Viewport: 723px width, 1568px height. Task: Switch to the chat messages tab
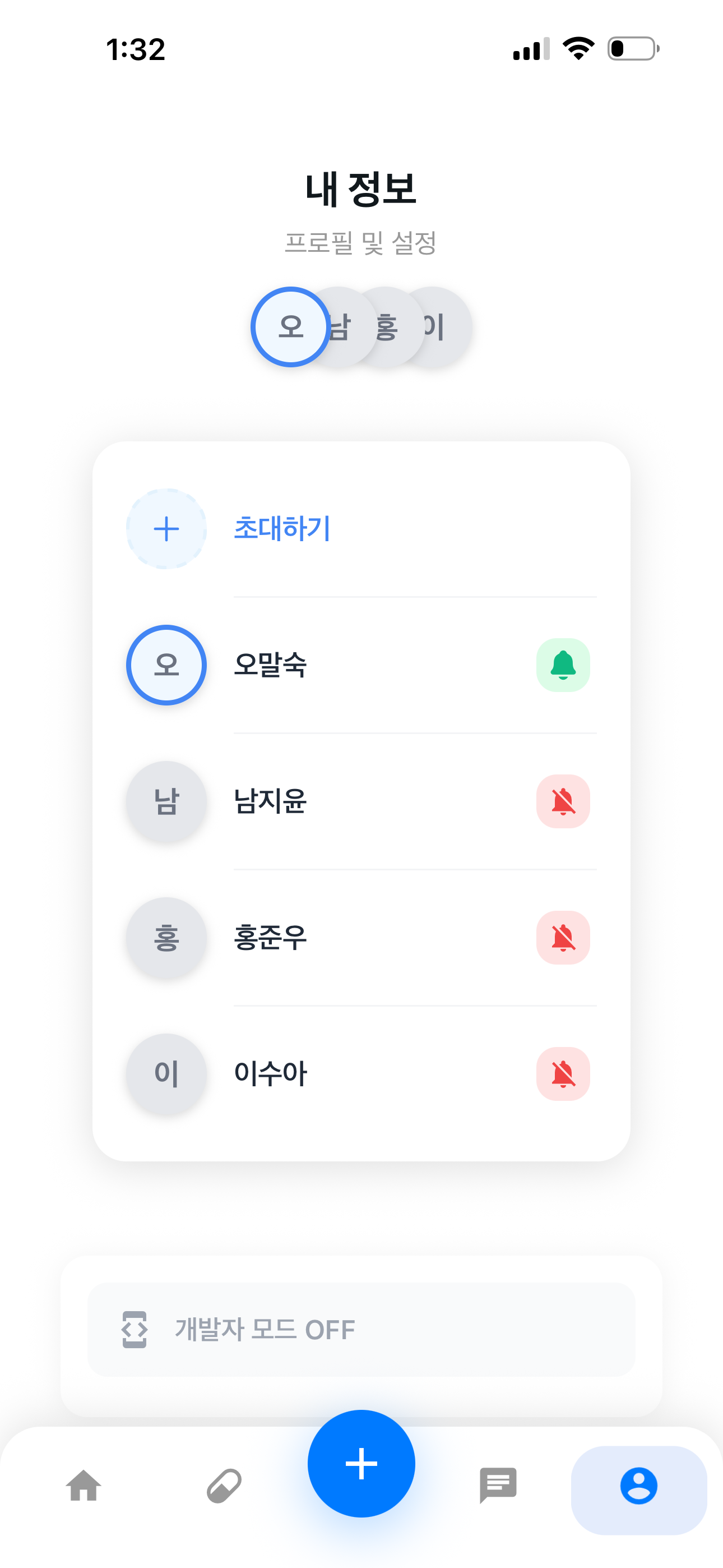pyautogui.click(x=498, y=1485)
